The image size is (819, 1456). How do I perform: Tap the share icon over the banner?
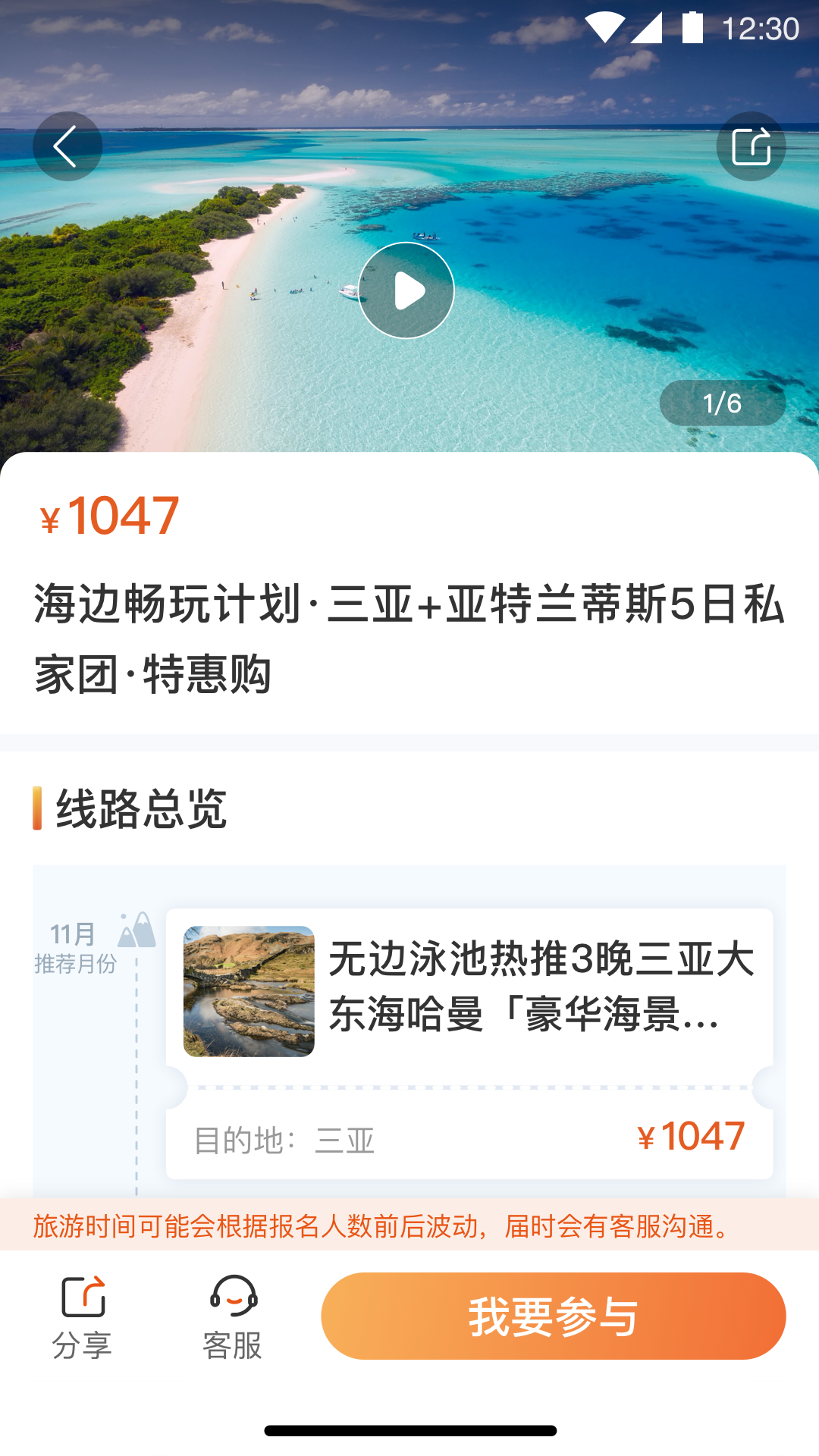[x=751, y=146]
